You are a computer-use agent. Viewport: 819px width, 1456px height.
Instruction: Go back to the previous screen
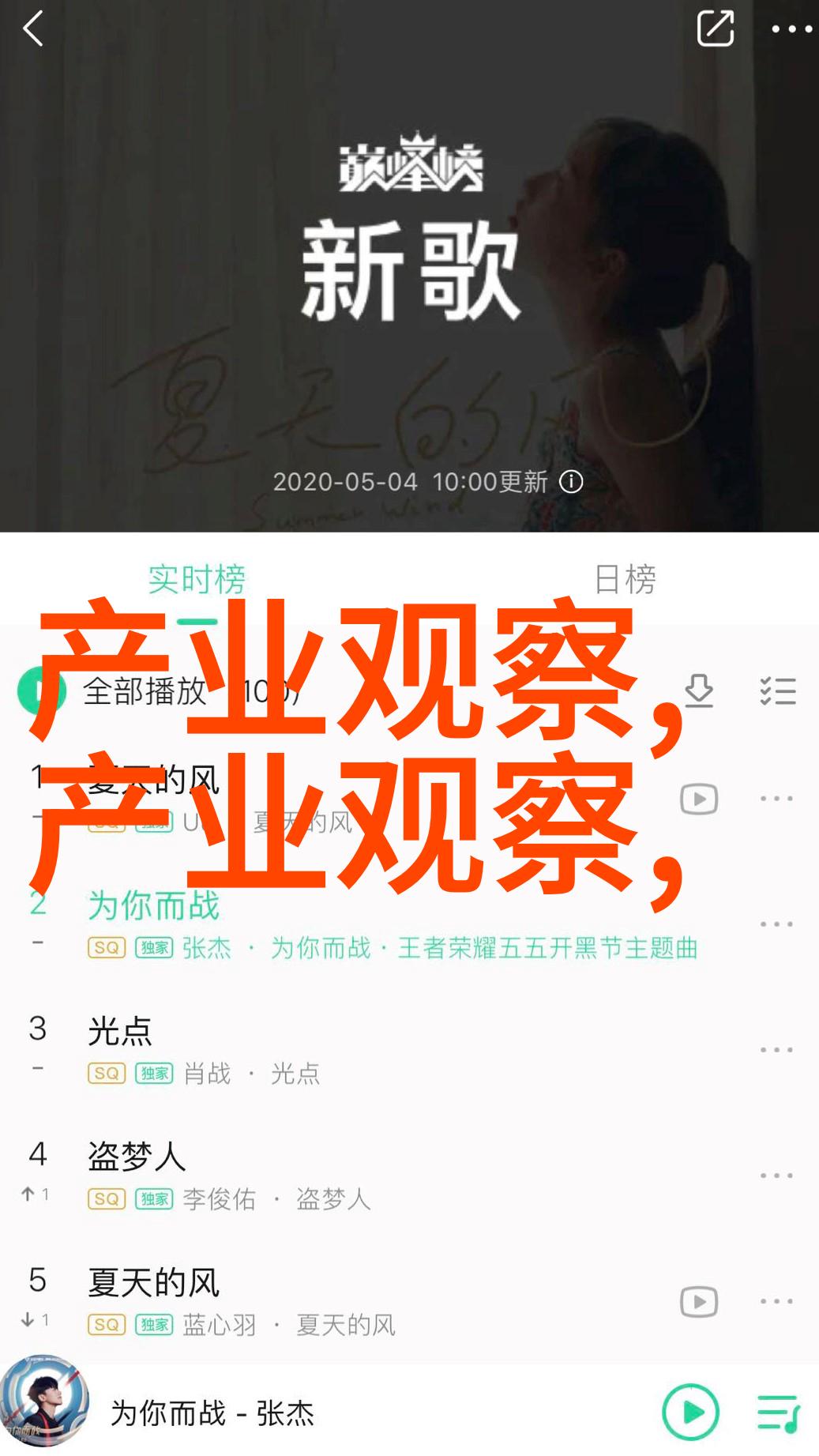click(x=33, y=31)
